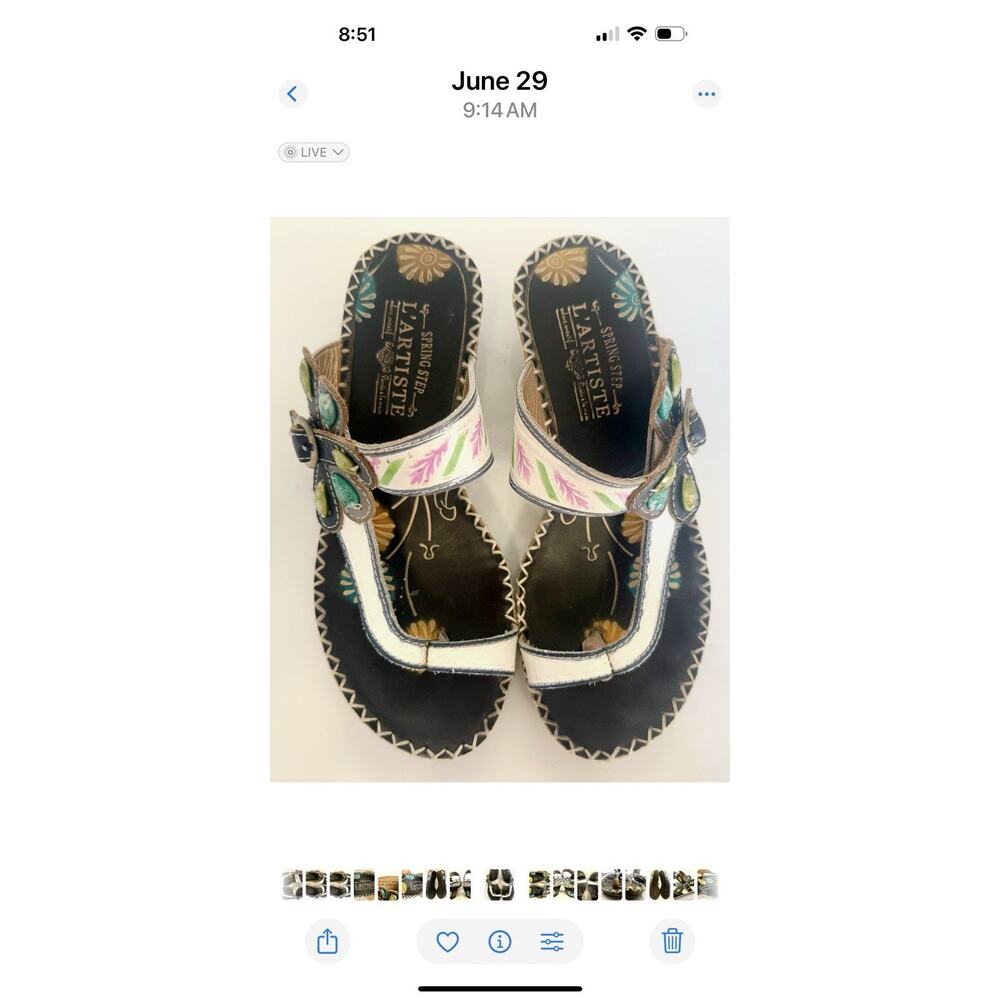Open the edit adjustments tool
The image size is (1000, 1000).
pos(552,941)
